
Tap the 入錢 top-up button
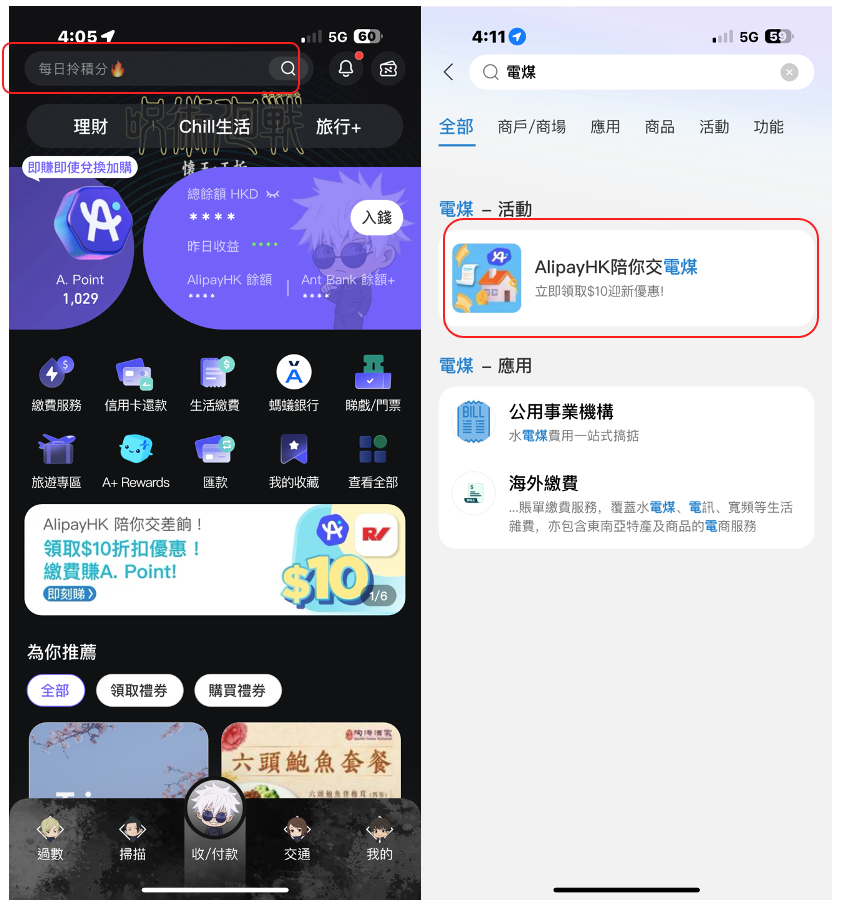376,217
